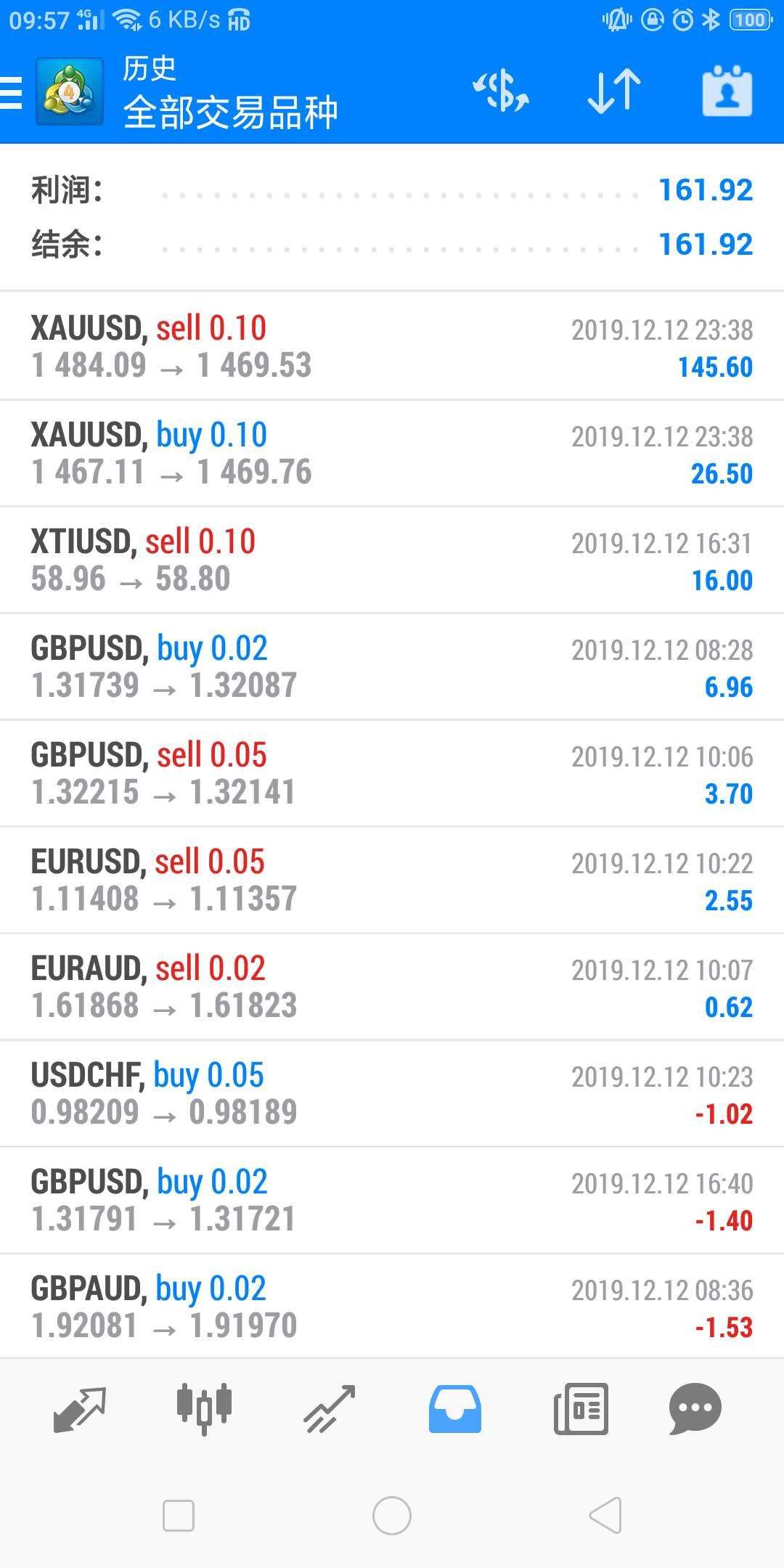Open GBPUSD buy trade closed 08:28
Viewport: 784px width, 1568px height.
[392, 666]
